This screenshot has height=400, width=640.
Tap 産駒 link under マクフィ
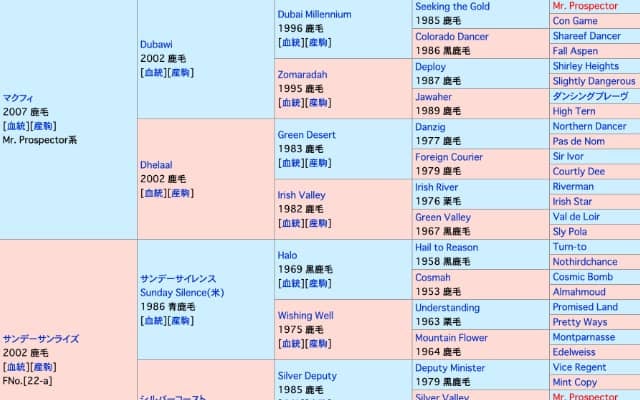[x=42, y=126]
